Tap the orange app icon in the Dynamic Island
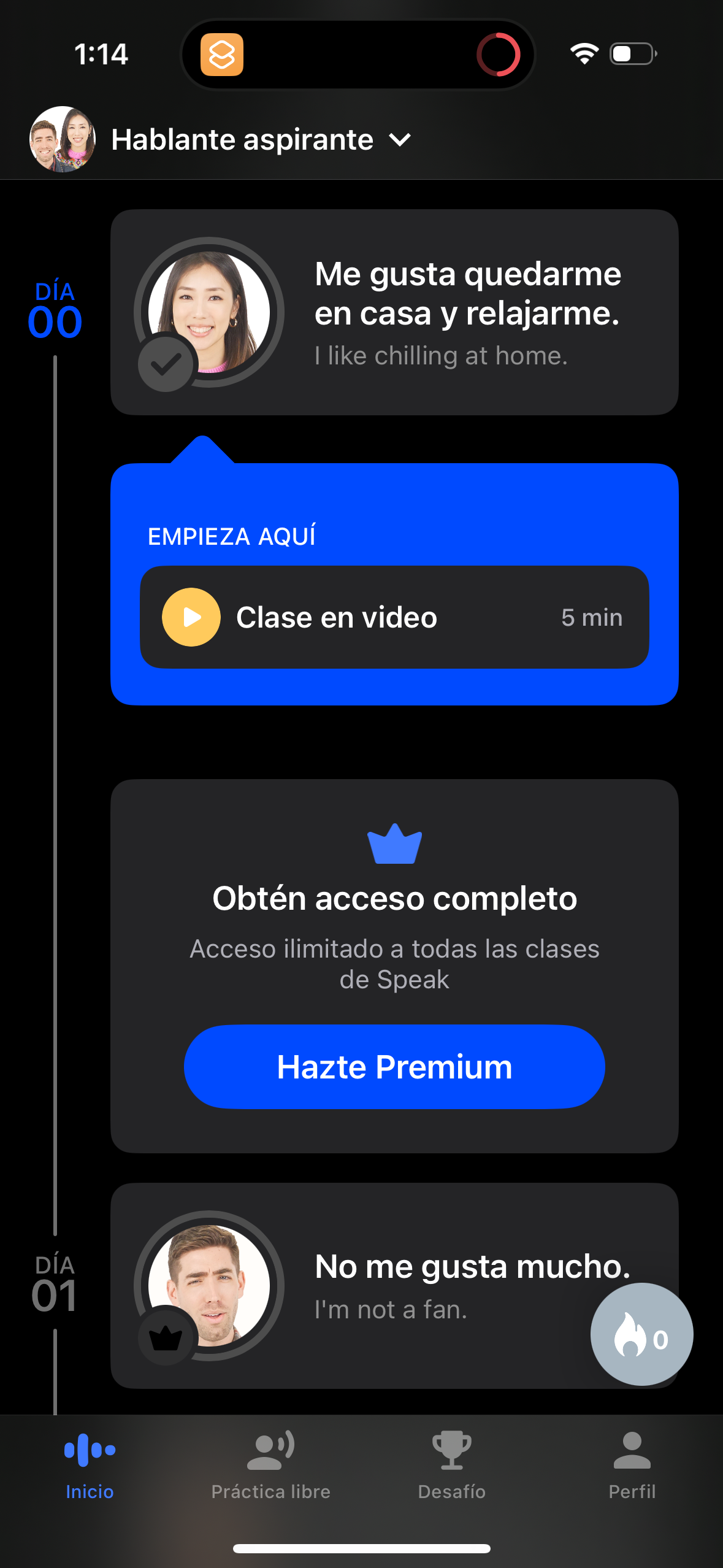The height and width of the screenshot is (1568, 723). point(223,55)
